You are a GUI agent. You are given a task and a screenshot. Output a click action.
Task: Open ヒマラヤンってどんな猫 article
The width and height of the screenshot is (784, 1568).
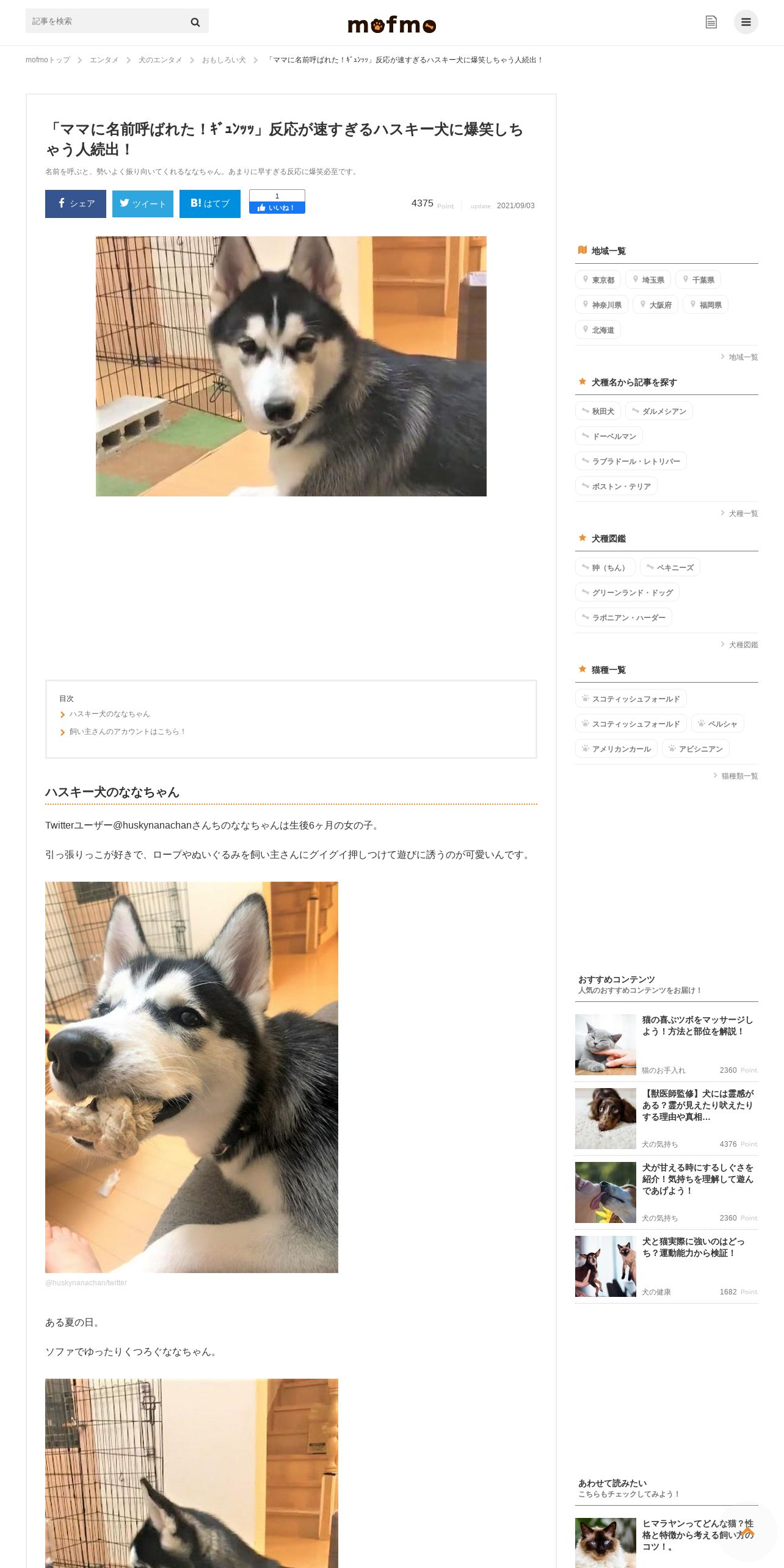tap(697, 1535)
